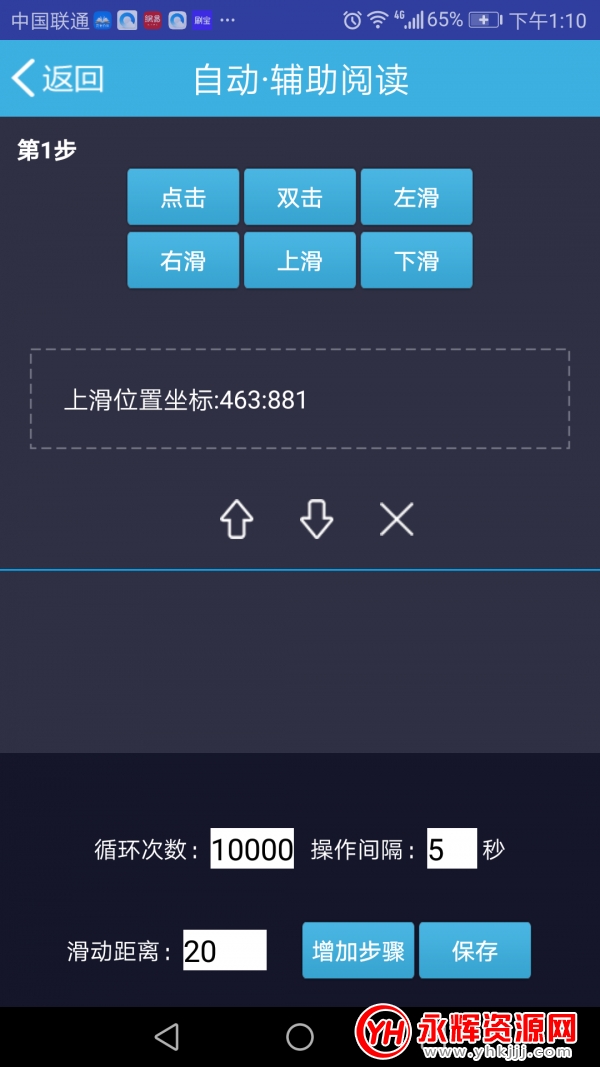Screen dimensions: 600x1067
Task: Move step 1 up with up arrow
Action: (x=237, y=521)
